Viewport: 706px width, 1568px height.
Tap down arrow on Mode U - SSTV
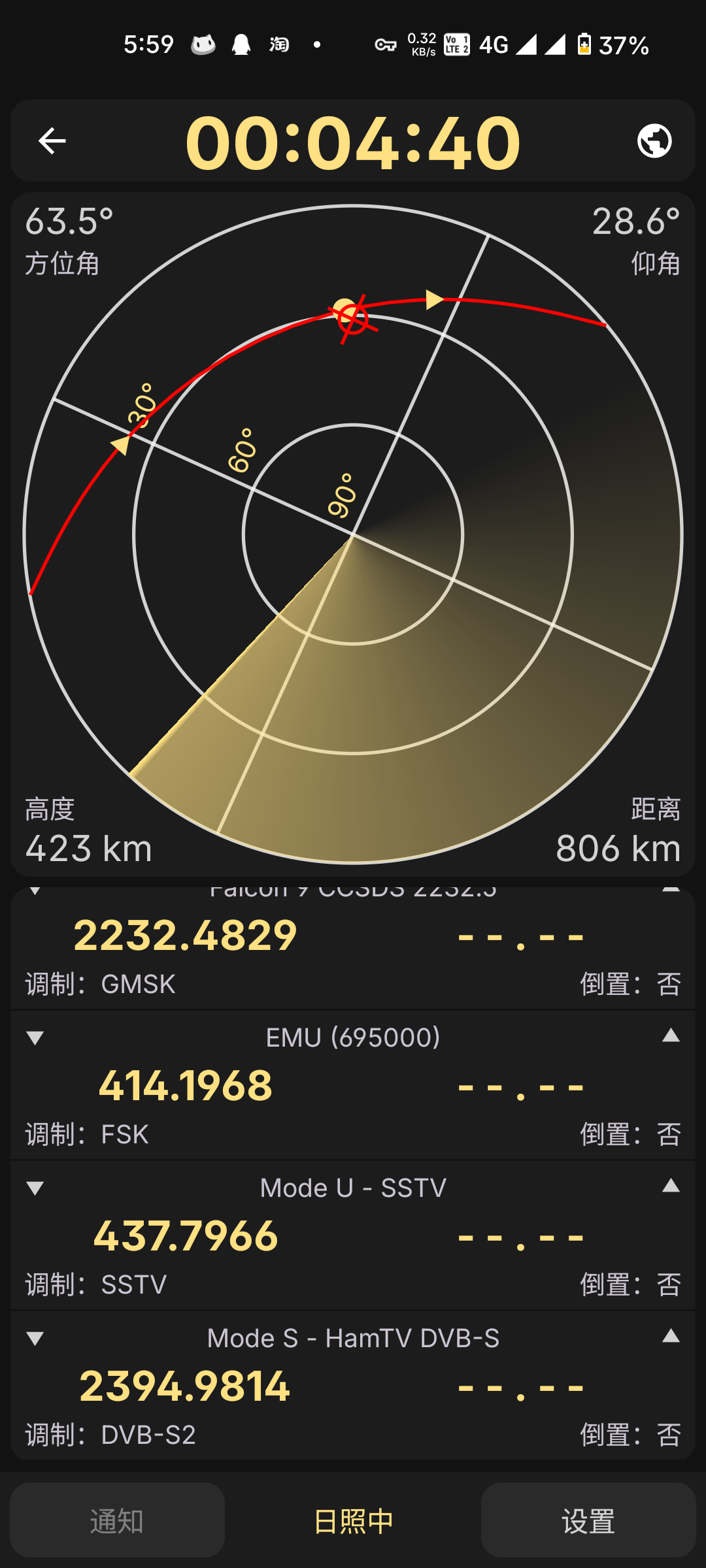coord(35,1188)
